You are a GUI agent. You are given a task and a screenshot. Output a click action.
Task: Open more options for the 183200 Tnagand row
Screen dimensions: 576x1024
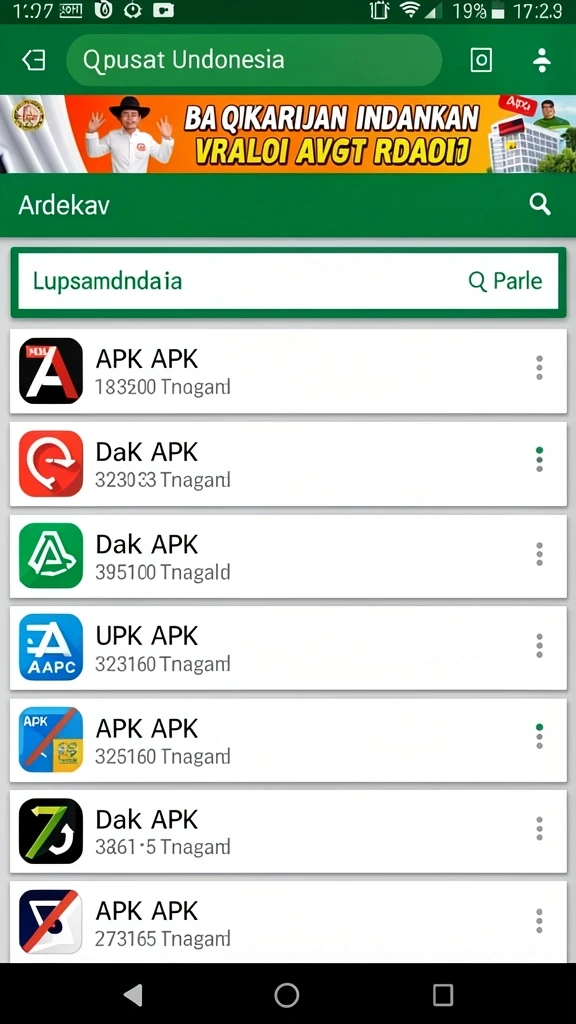coord(539,368)
